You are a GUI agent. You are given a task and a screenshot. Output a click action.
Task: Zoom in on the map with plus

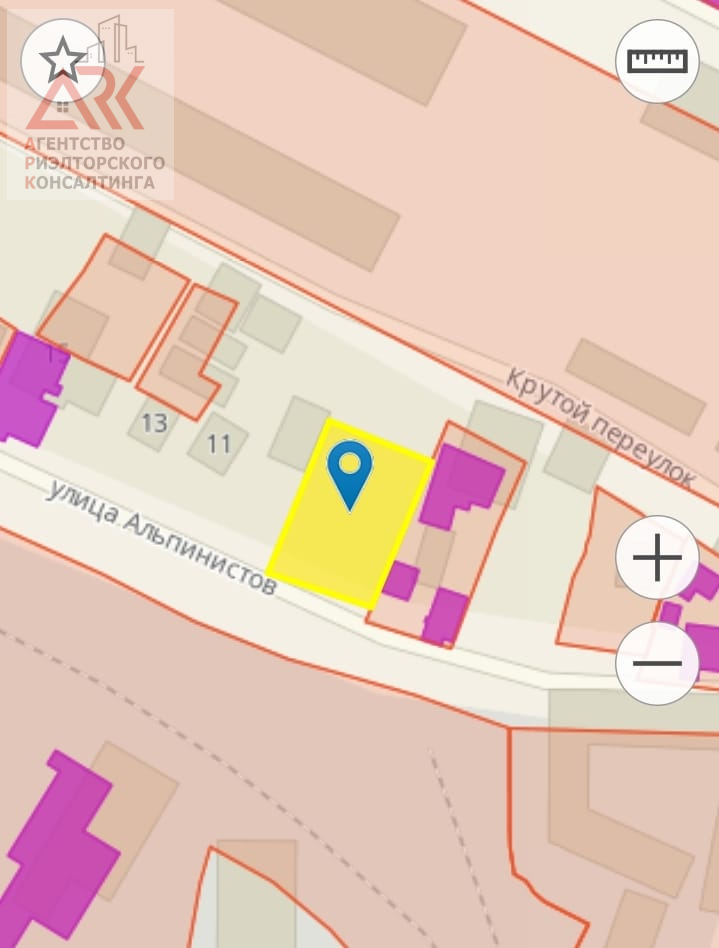tap(657, 558)
